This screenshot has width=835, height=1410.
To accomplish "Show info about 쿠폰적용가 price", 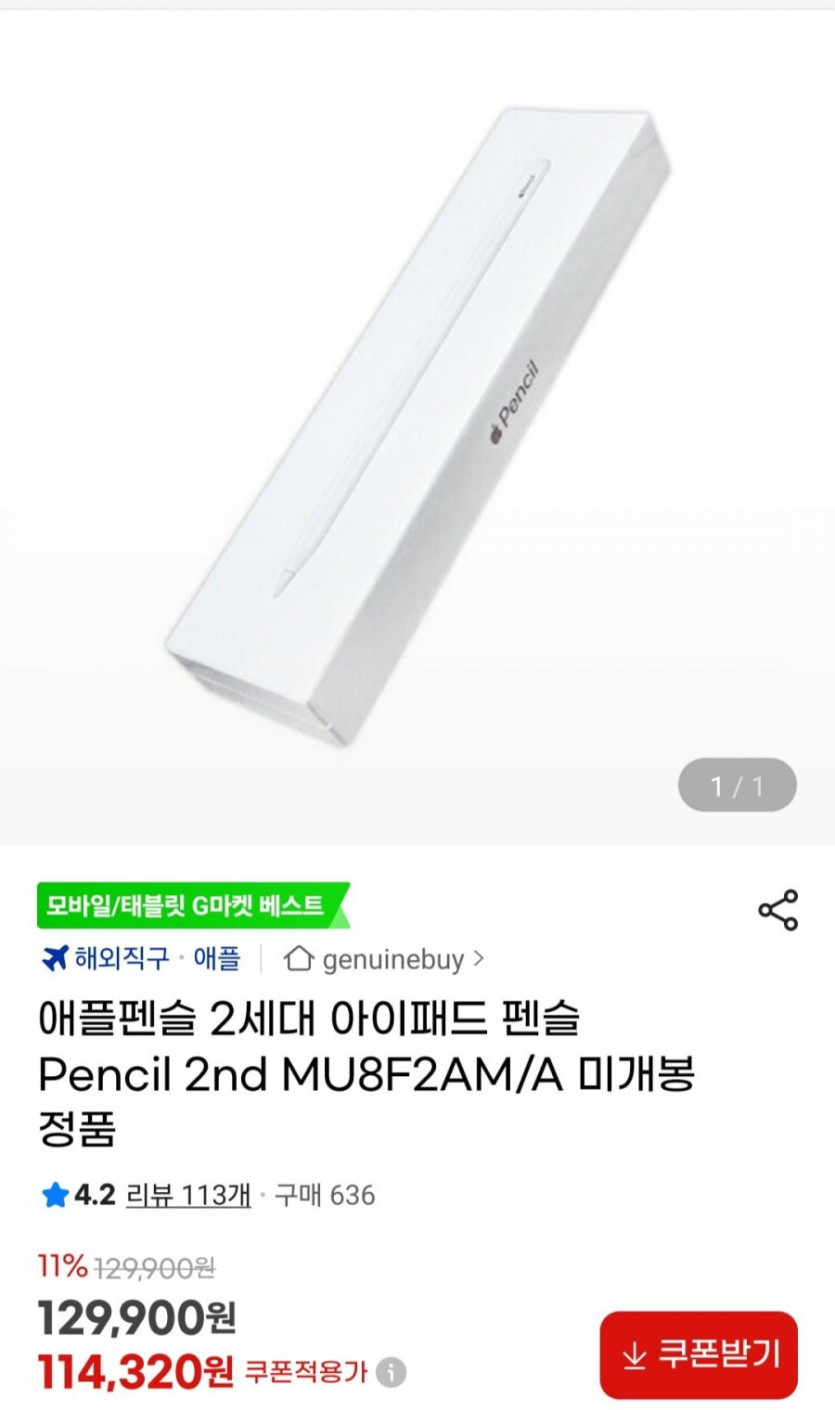I will point(391,1372).
